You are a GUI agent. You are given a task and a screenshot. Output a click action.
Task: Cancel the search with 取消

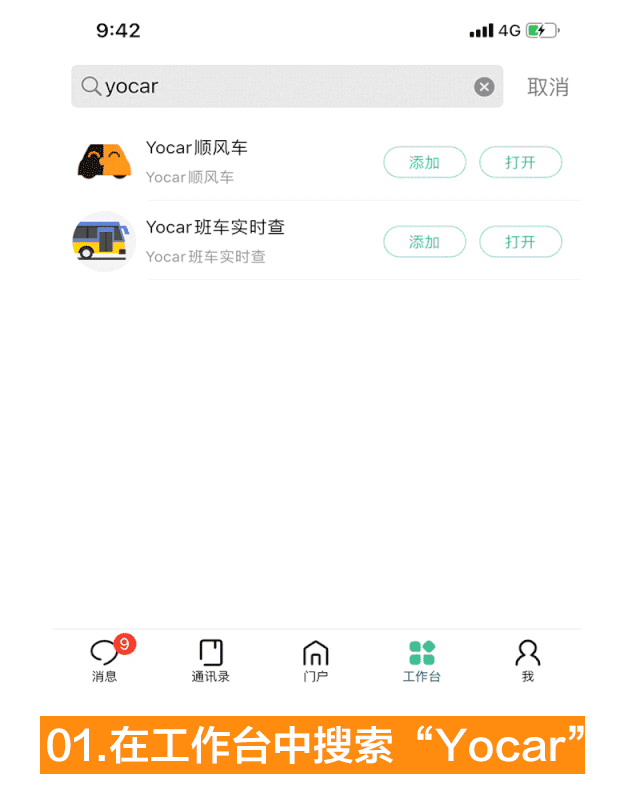pyautogui.click(x=548, y=87)
